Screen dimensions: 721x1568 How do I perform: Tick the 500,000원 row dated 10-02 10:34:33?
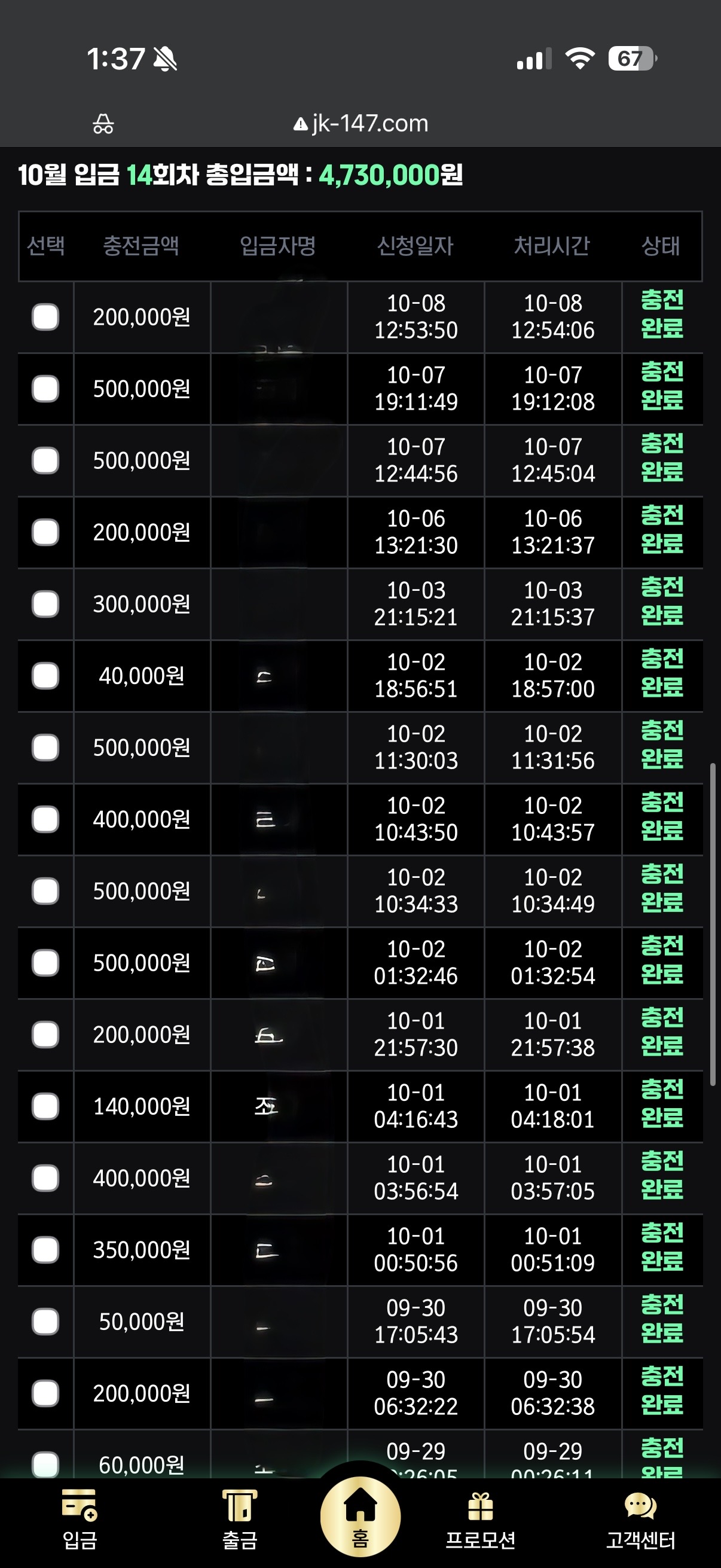[45, 891]
